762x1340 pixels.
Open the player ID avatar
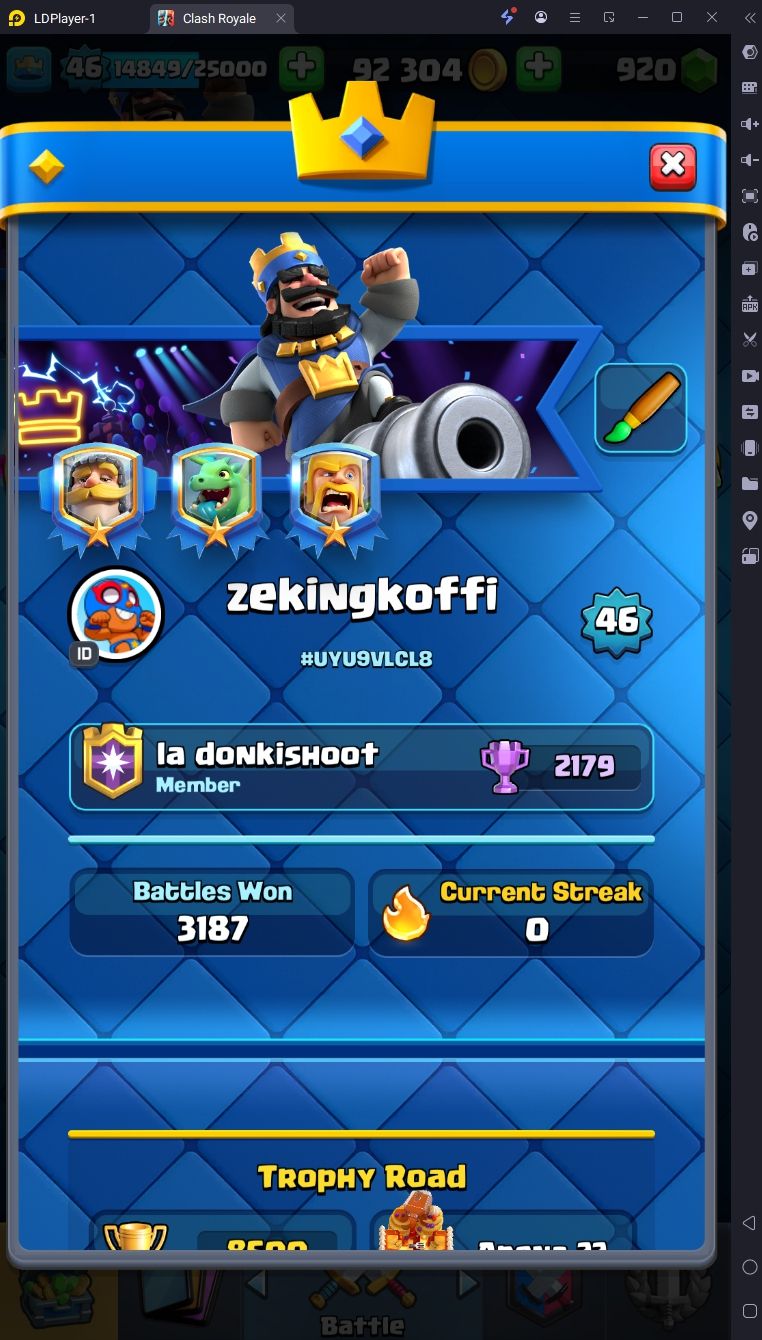click(x=116, y=613)
